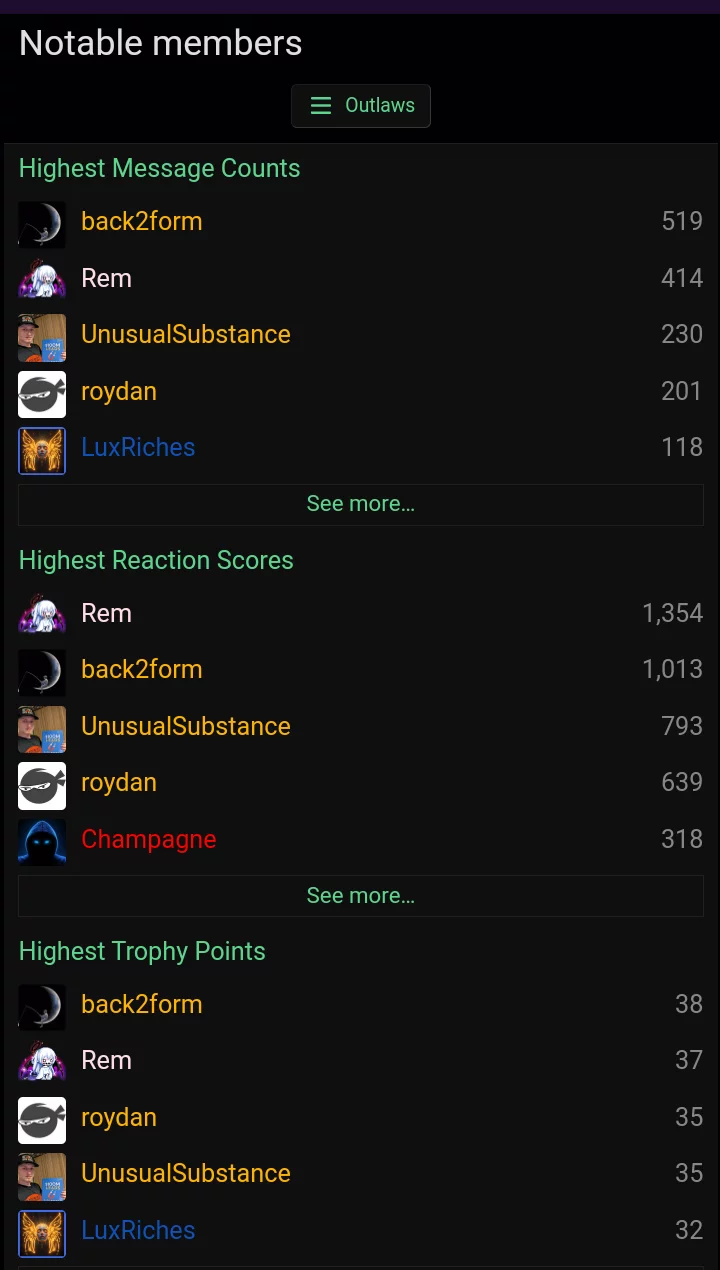The width and height of the screenshot is (720, 1270).
Task: Open back2form's profile under Highest Message Counts
Action: coord(141,221)
